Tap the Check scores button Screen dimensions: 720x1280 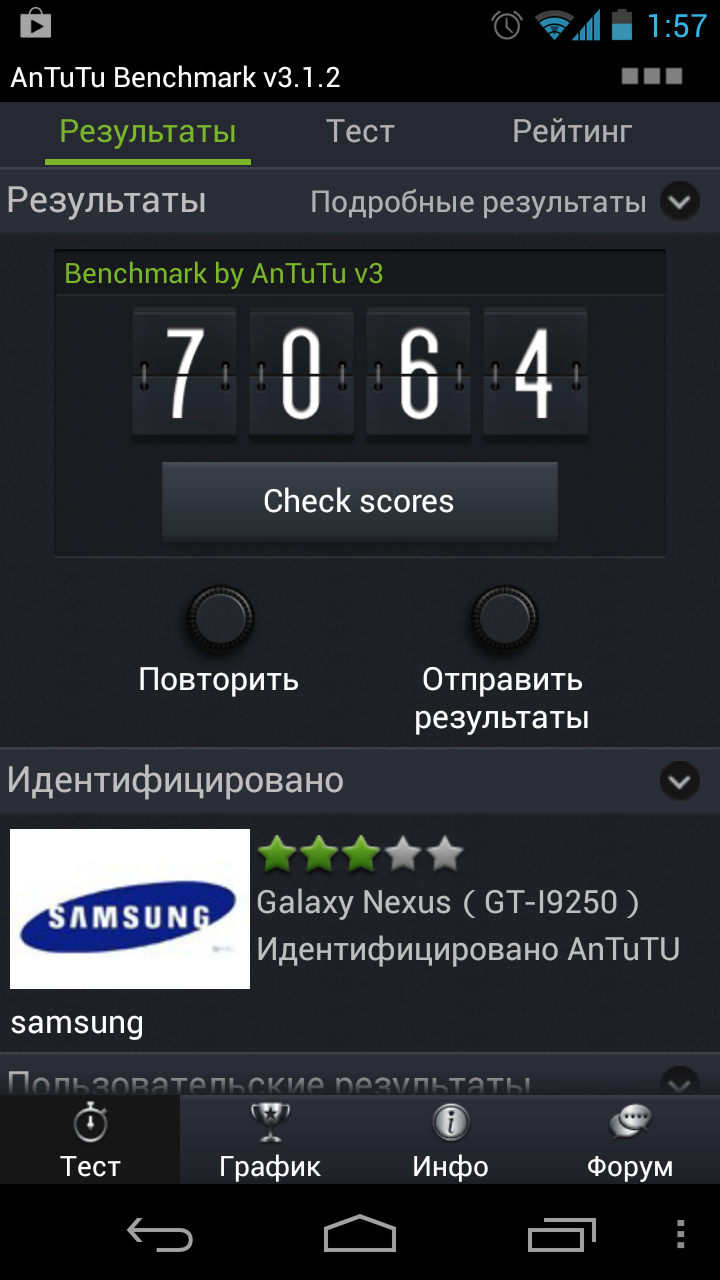359,501
